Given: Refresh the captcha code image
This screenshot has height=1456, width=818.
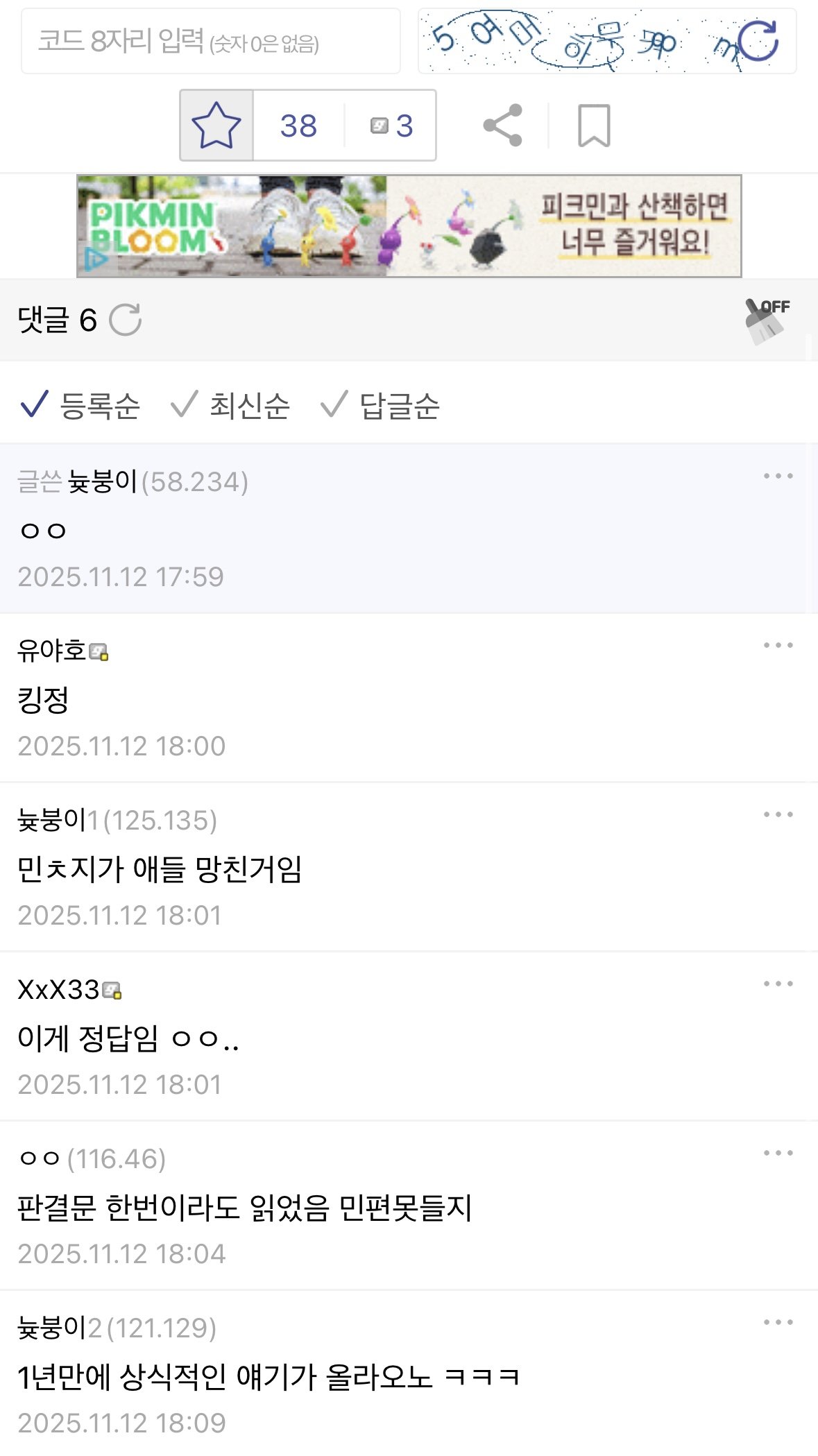Looking at the screenshot, I should tap(757, 42).
